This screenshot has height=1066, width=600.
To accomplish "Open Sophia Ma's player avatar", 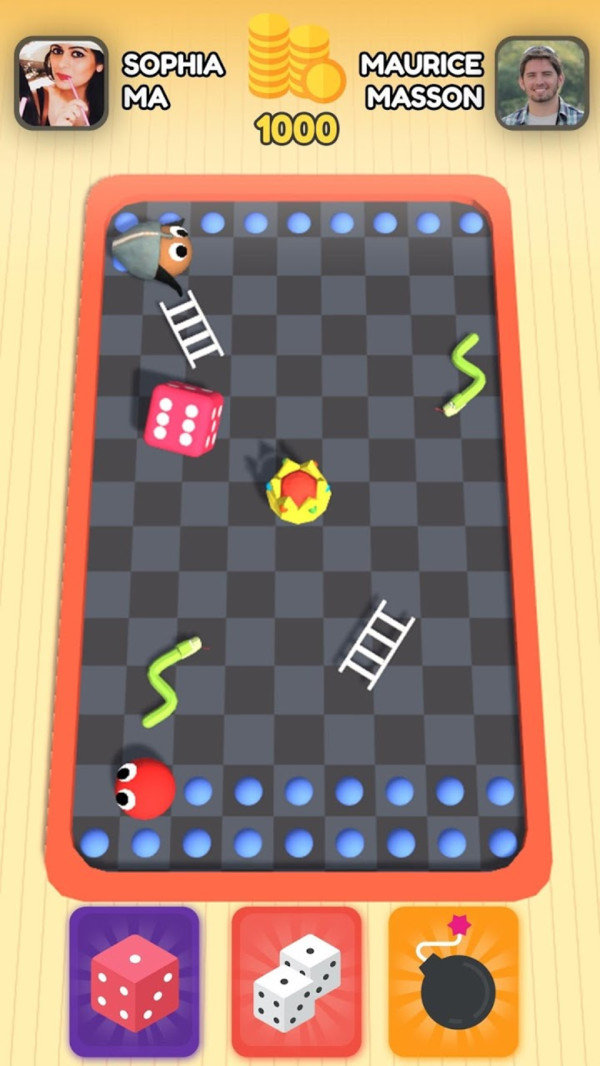I will pos(61,83).
